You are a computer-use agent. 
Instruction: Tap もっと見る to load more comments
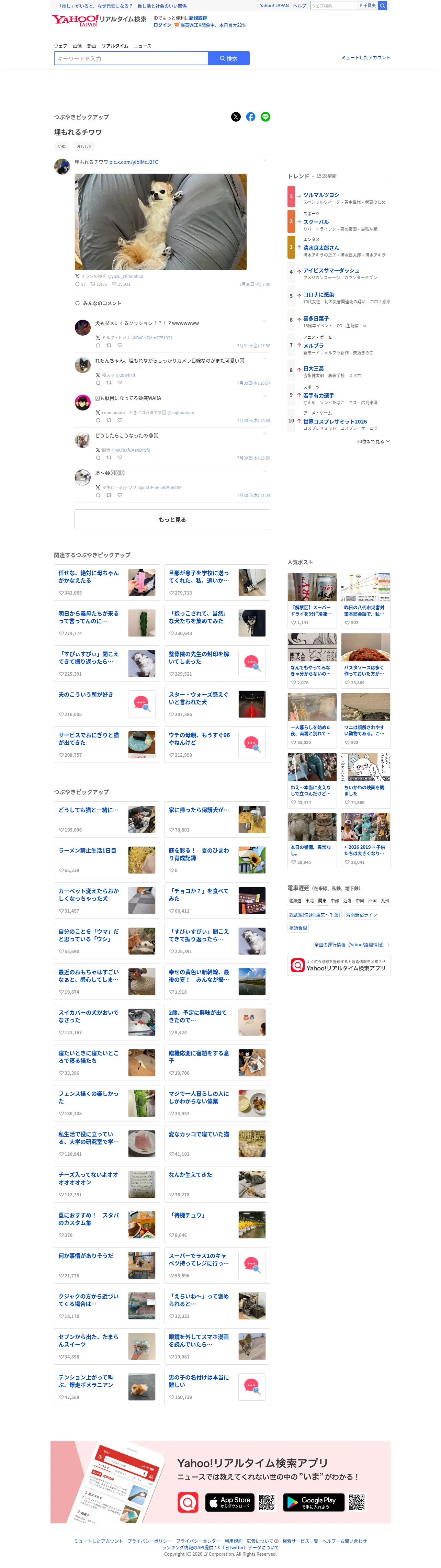(172, 520)
